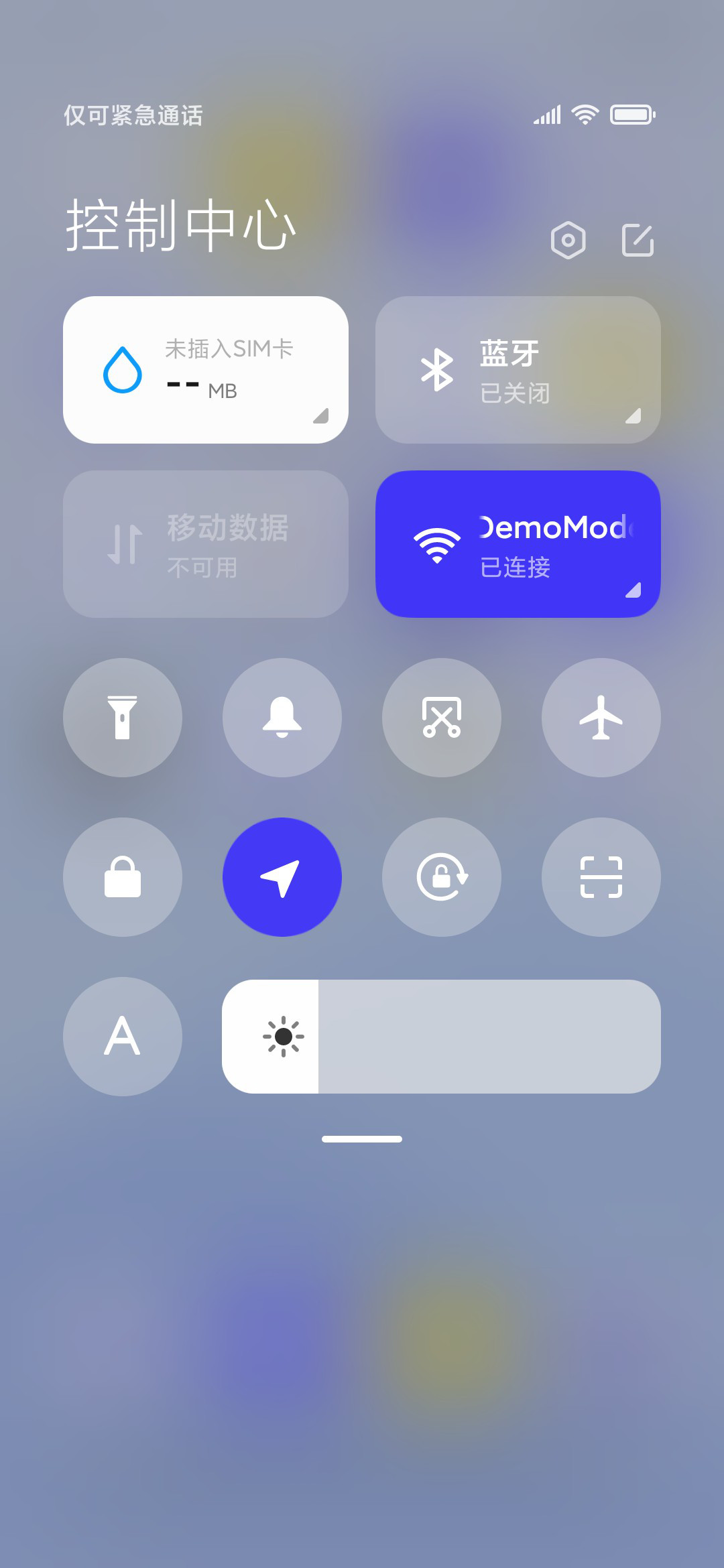Edit the control center tiles
This screenshot has width=724, height=1568.
coord(638,240)
